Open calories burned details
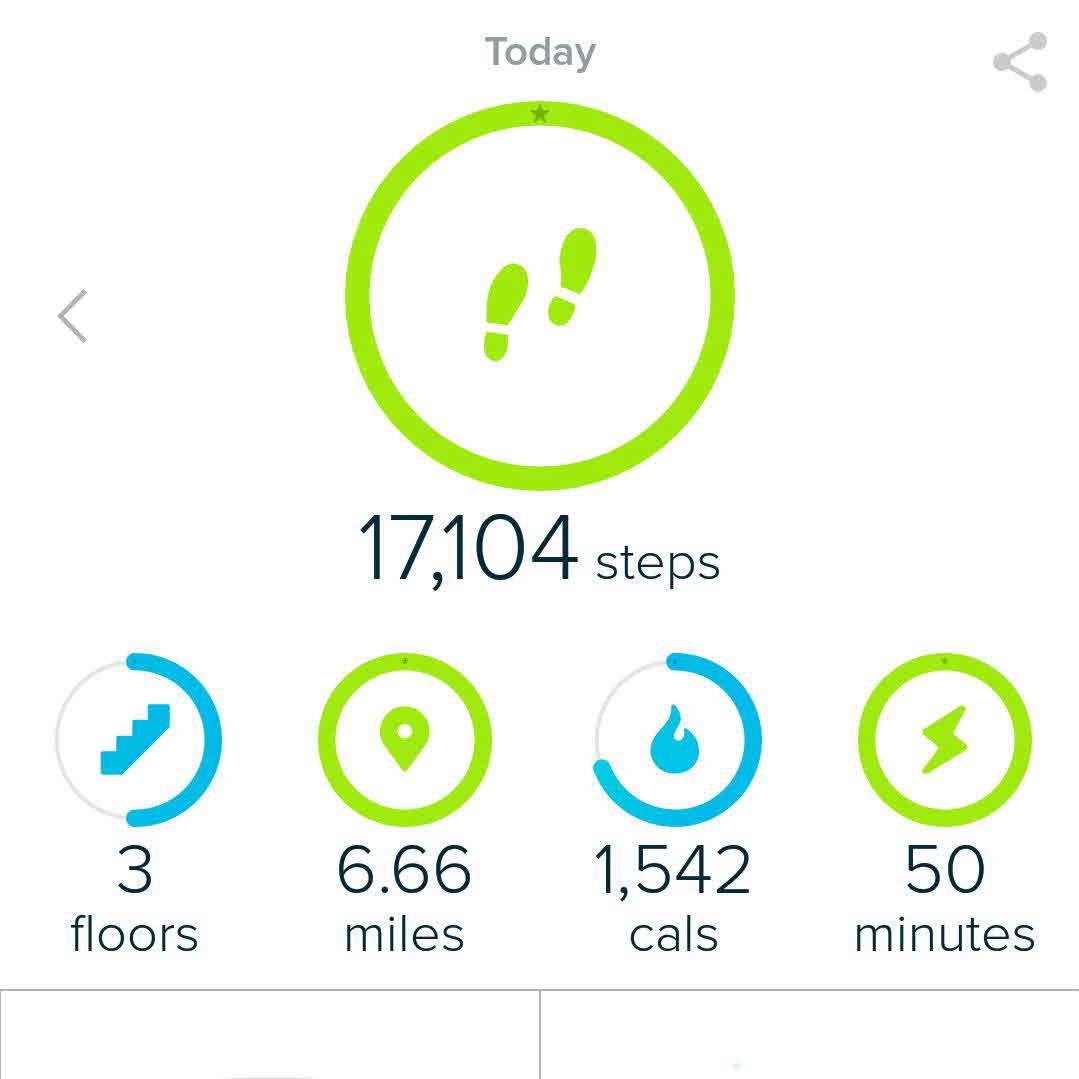 pyautogui.click(x=677, y=740)
